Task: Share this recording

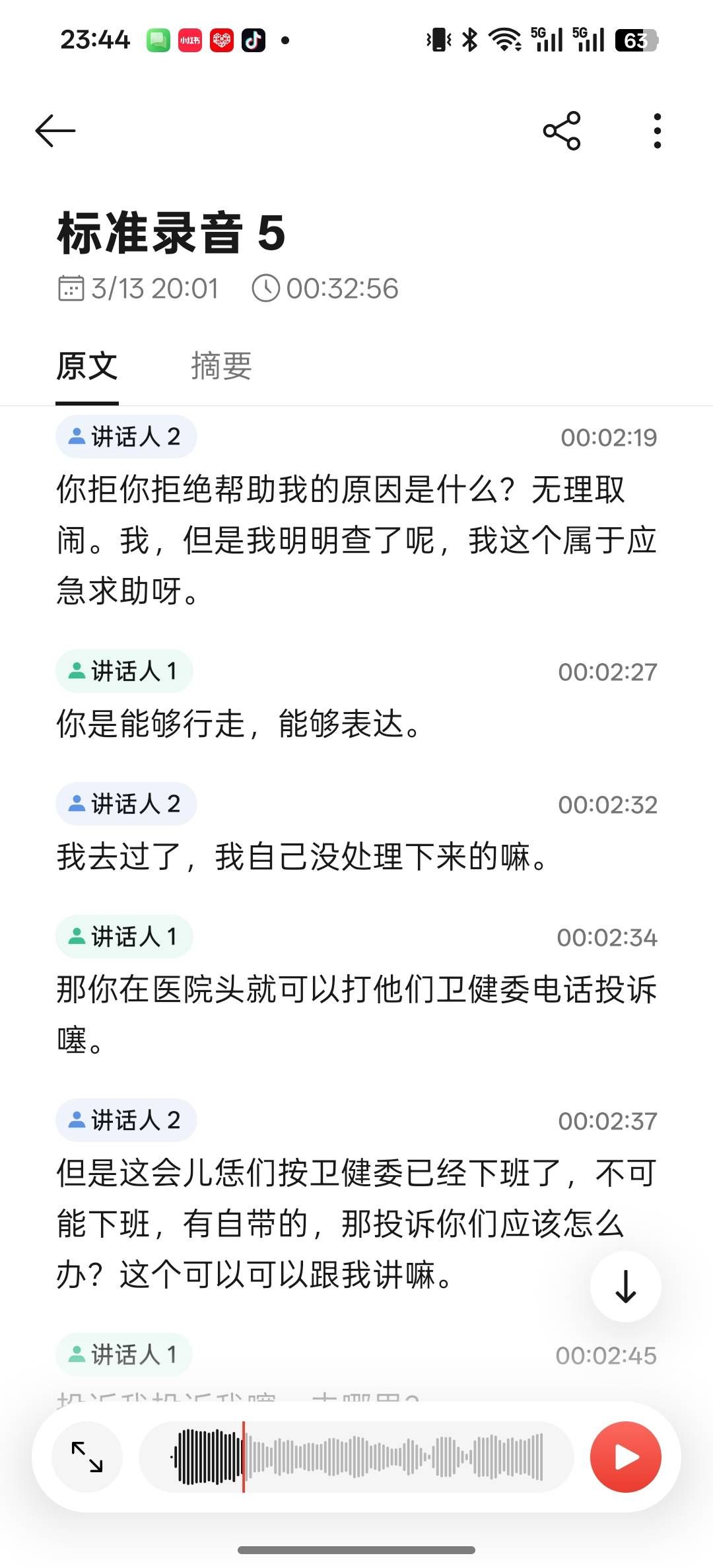Action: coord(561,131)
